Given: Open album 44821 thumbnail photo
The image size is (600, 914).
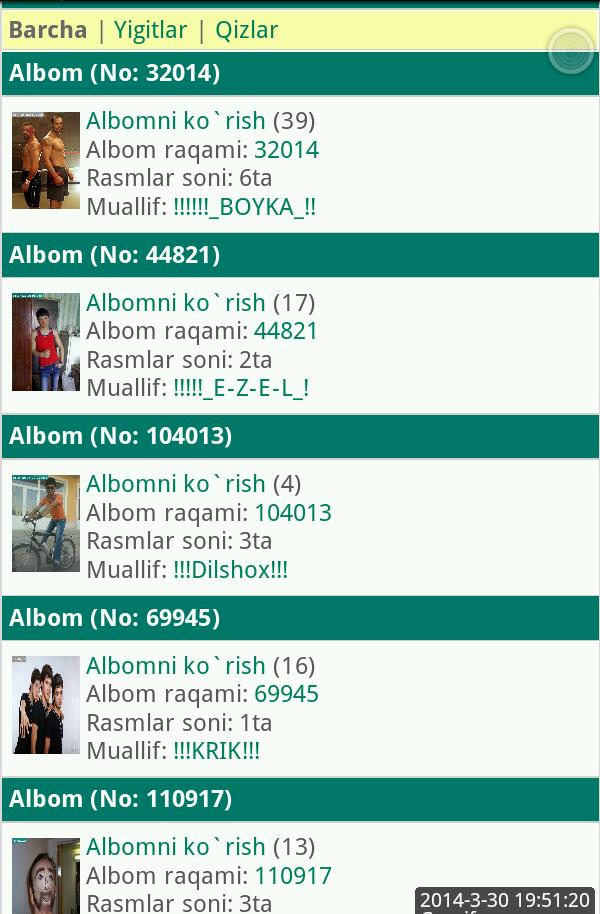Looking at the screenshot, I should pos(46,342).
